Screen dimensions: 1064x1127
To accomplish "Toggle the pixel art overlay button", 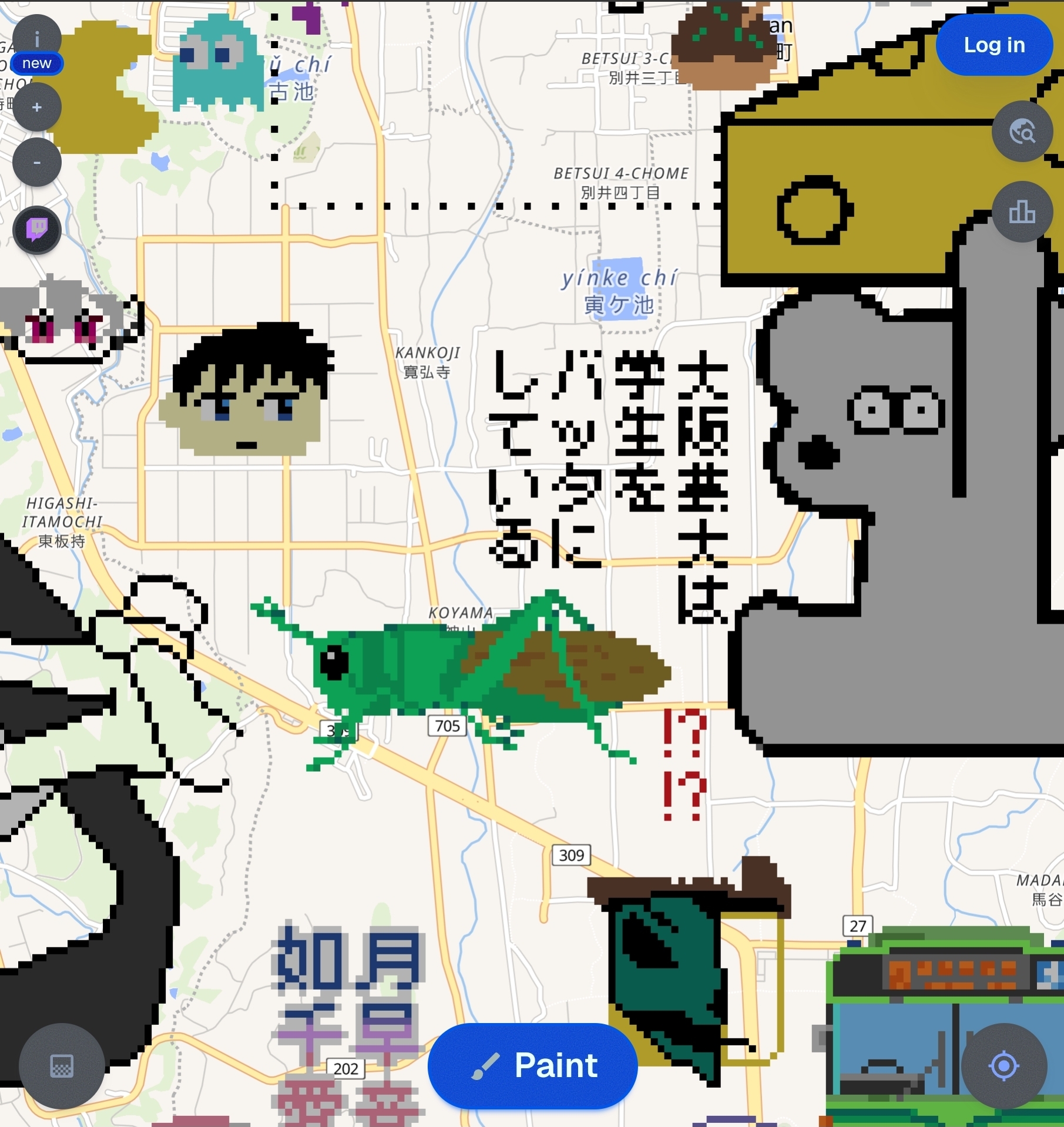I will [x=62, y=1065].
